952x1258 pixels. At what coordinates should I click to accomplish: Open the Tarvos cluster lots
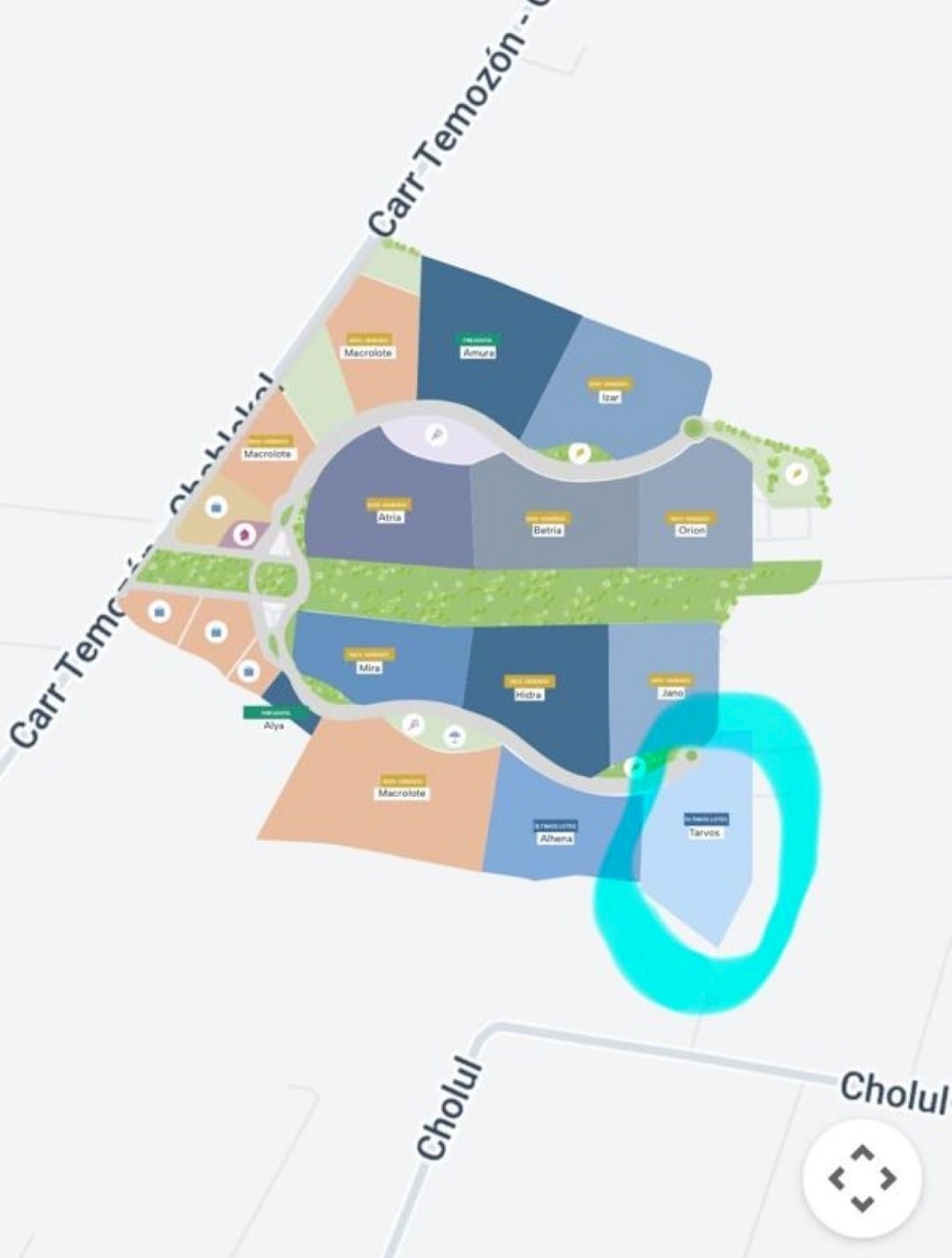[x=704, y=832]
